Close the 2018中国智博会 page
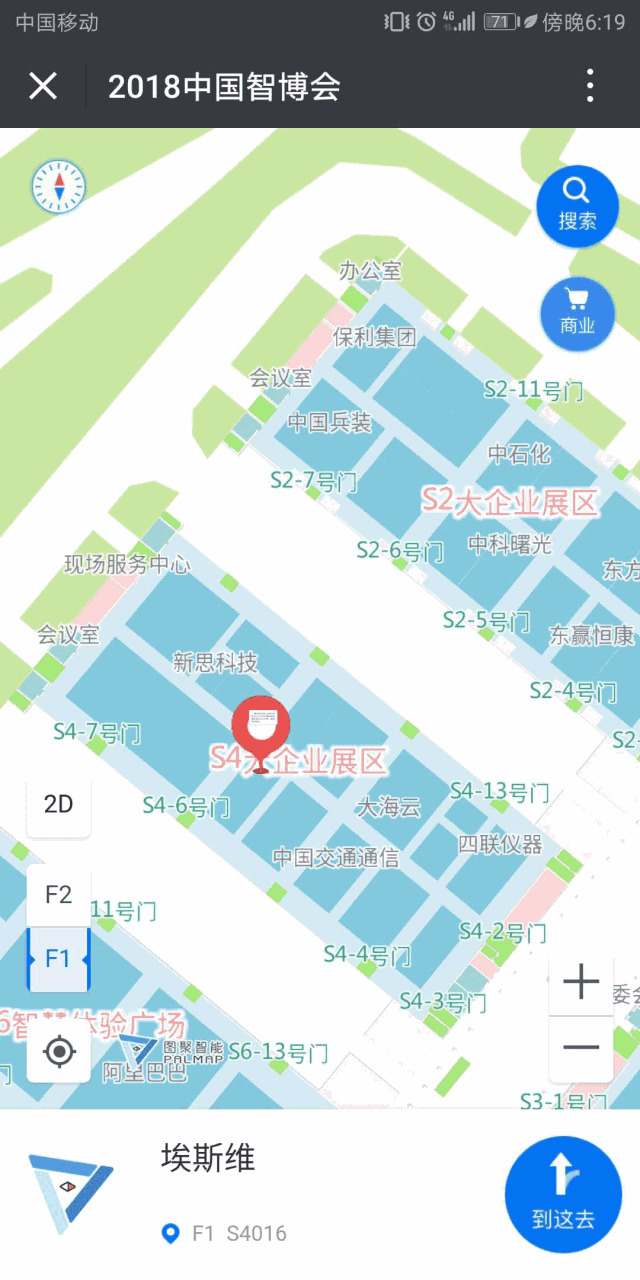Image resolution: width=640 pixels, height=1280 pixels. [43, 86]
